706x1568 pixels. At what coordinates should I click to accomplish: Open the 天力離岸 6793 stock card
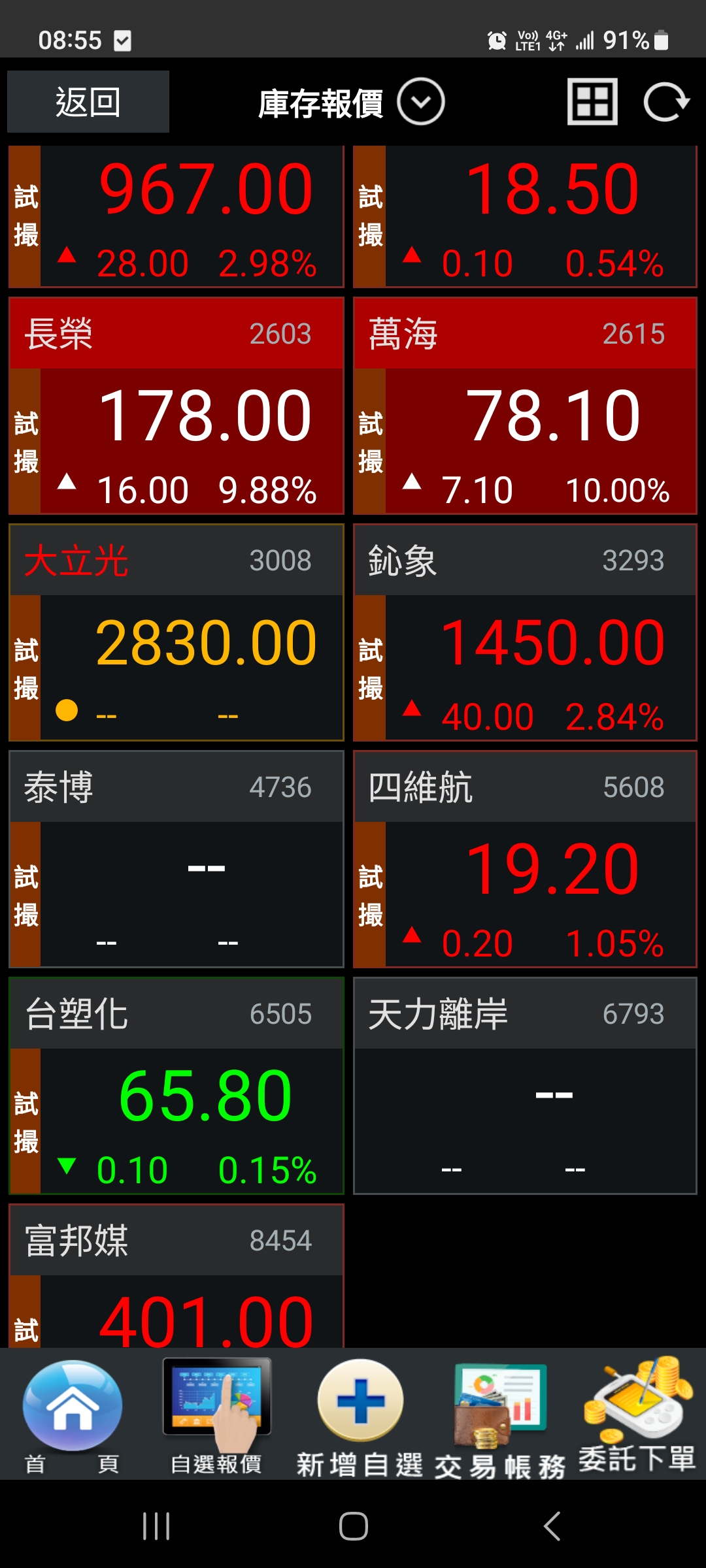click(525, 1085)
